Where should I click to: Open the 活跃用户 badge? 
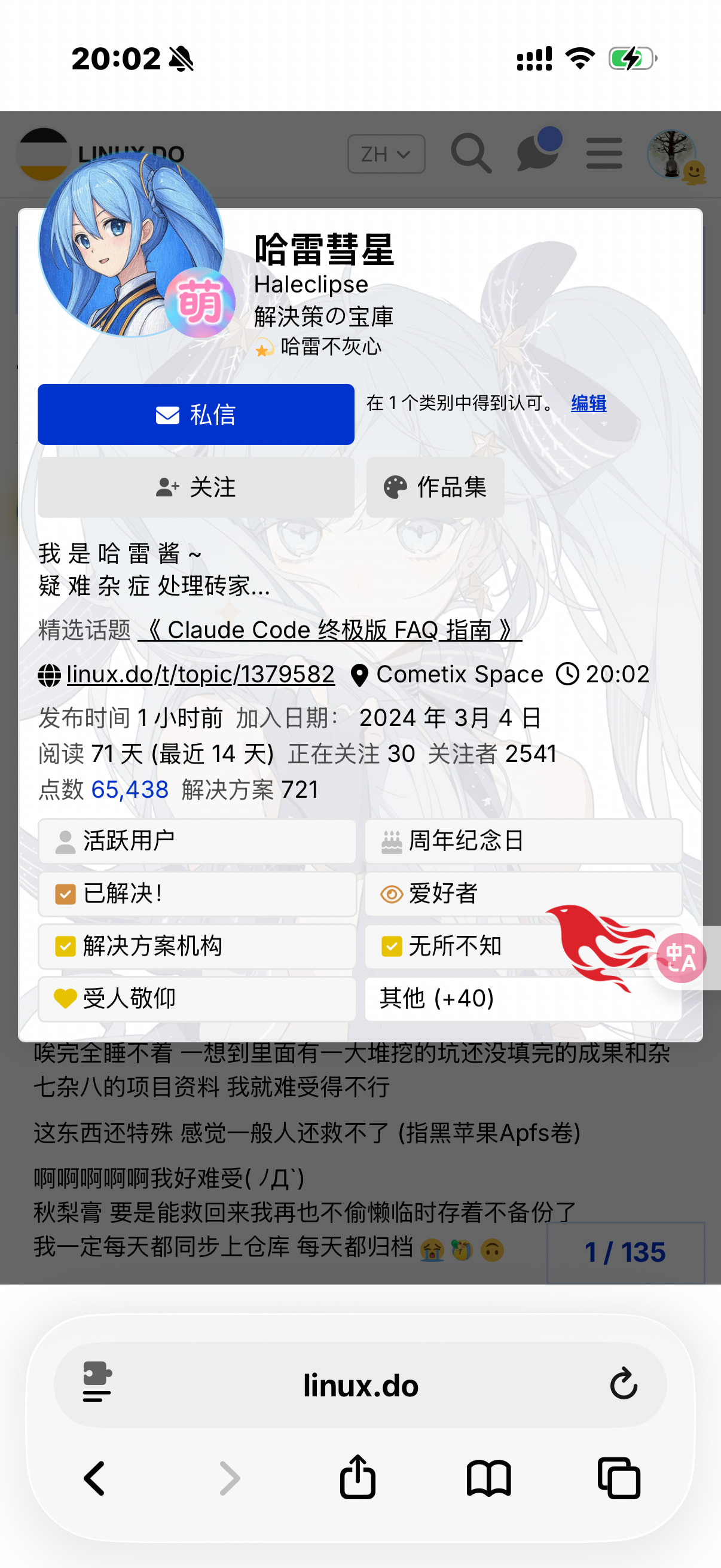pyautogui.click(x=197, y=841)
